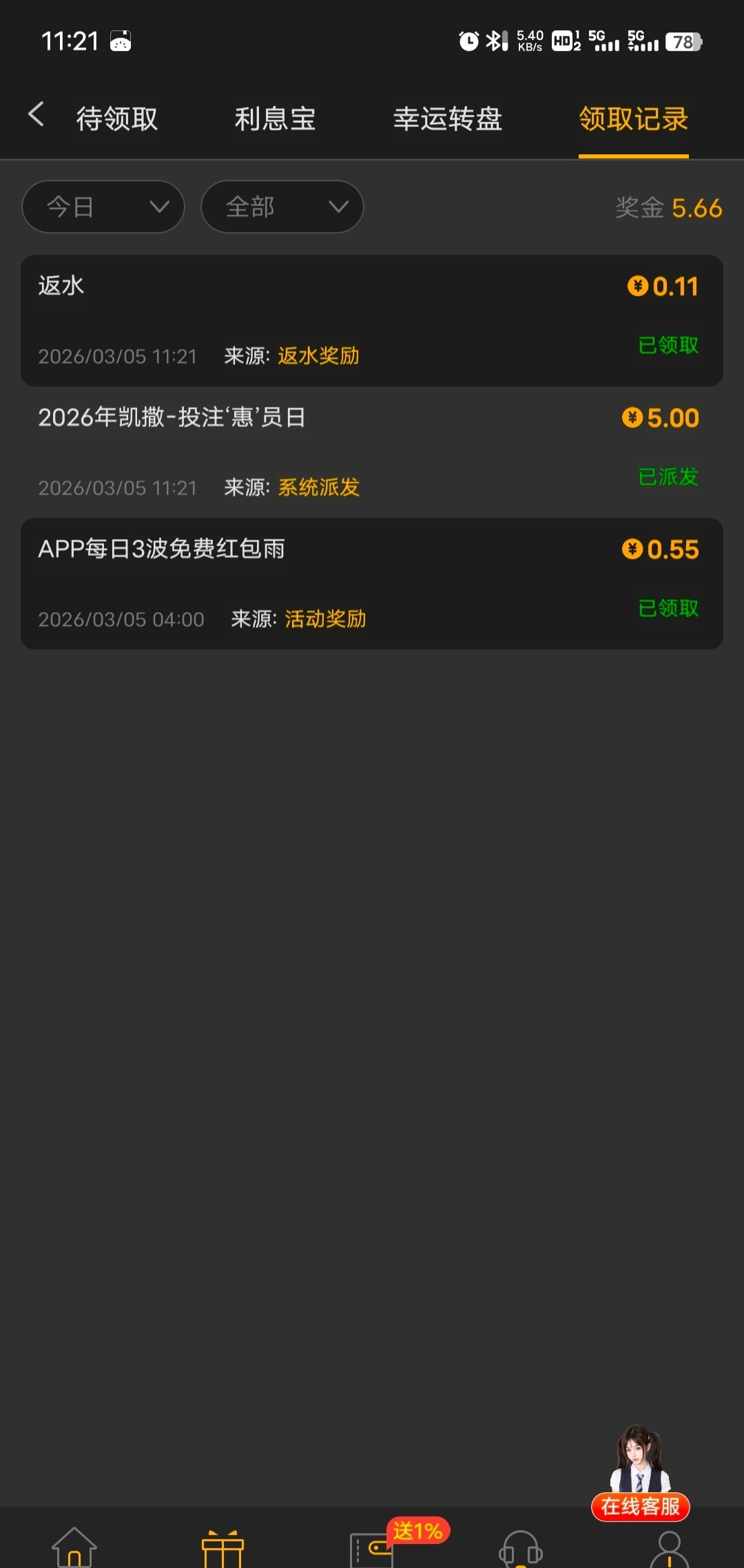Screen dimensions: 744x1568
Task: Open the wallet tab with 送1% badge
Action: tap(372, 1548)
